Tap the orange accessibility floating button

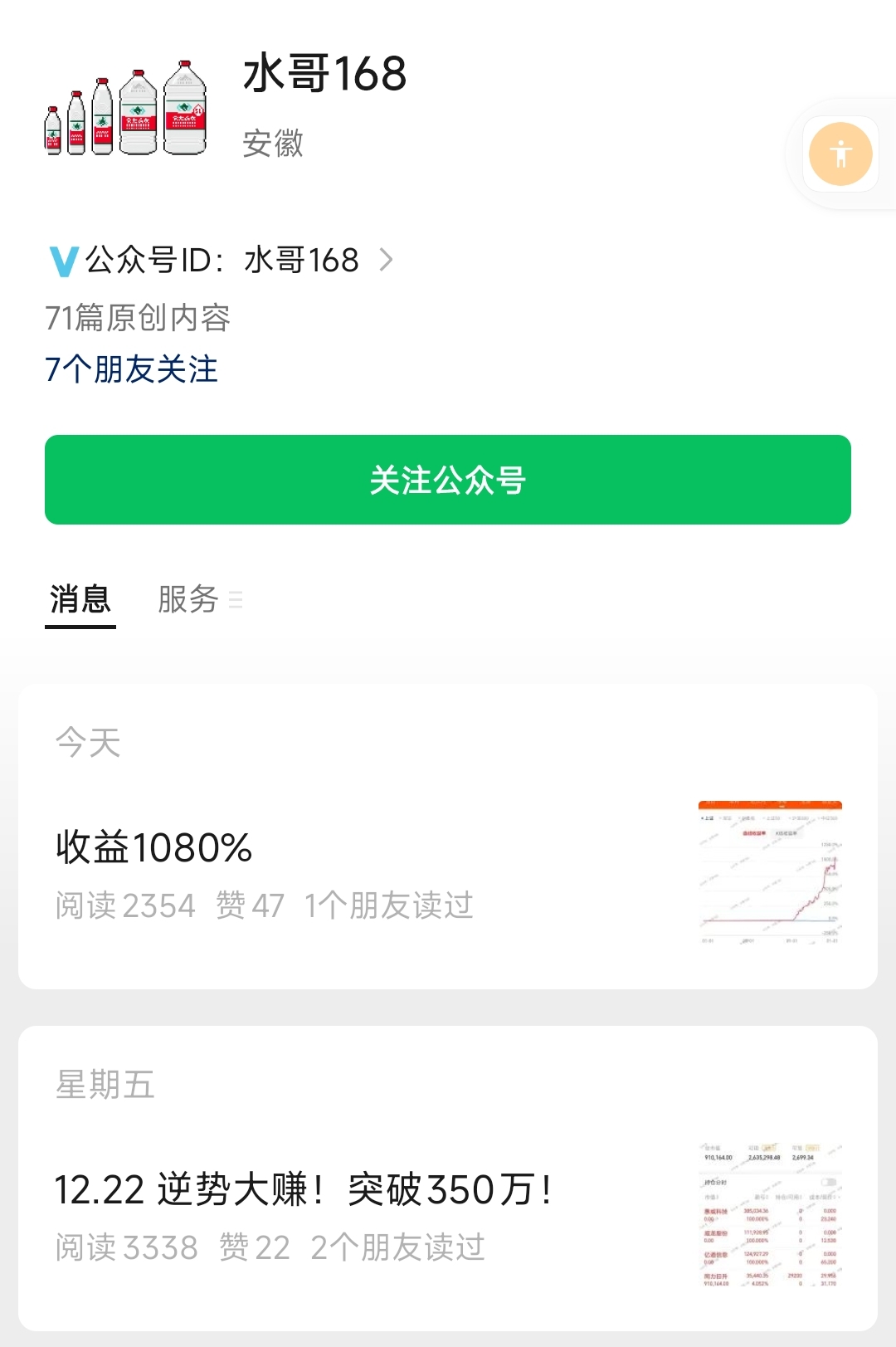[x=840, y=154]
